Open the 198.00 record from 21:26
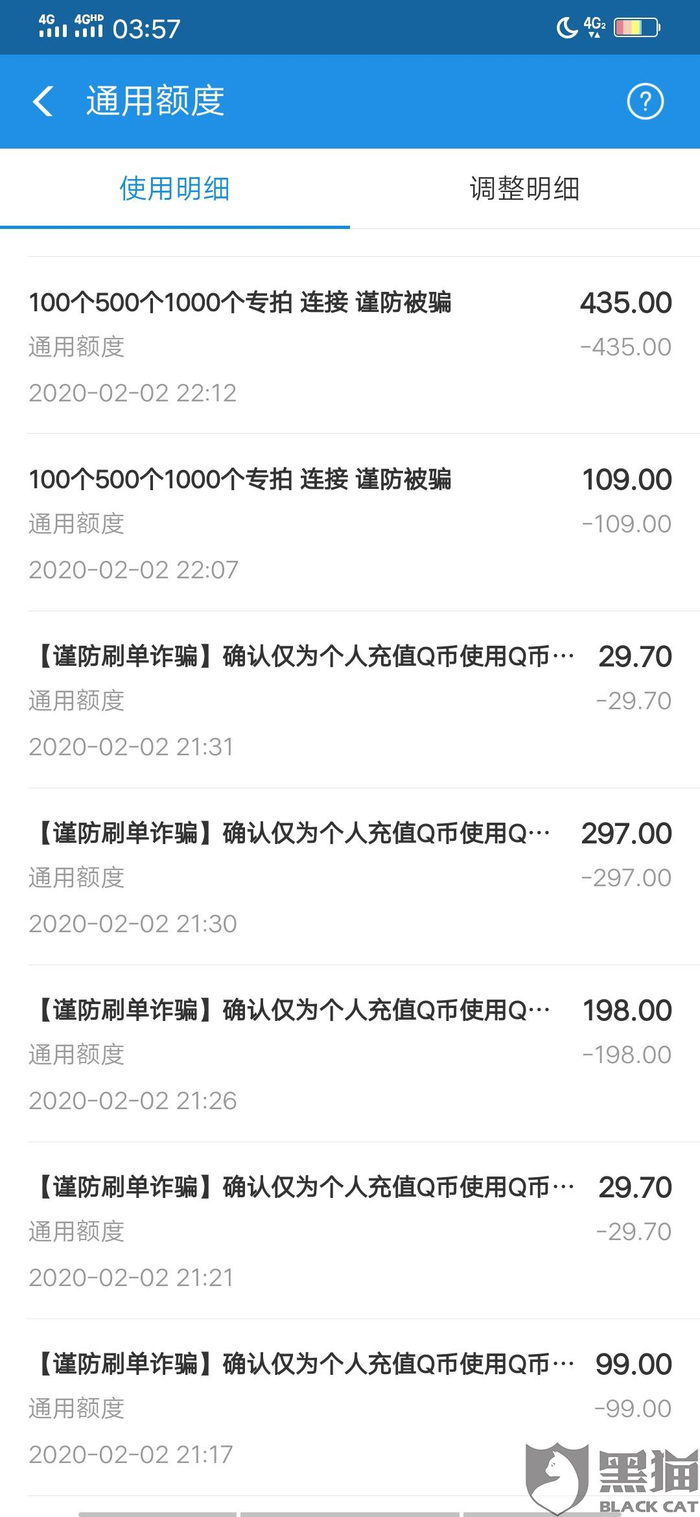The image size is (700, 1517). point(350,1054)
